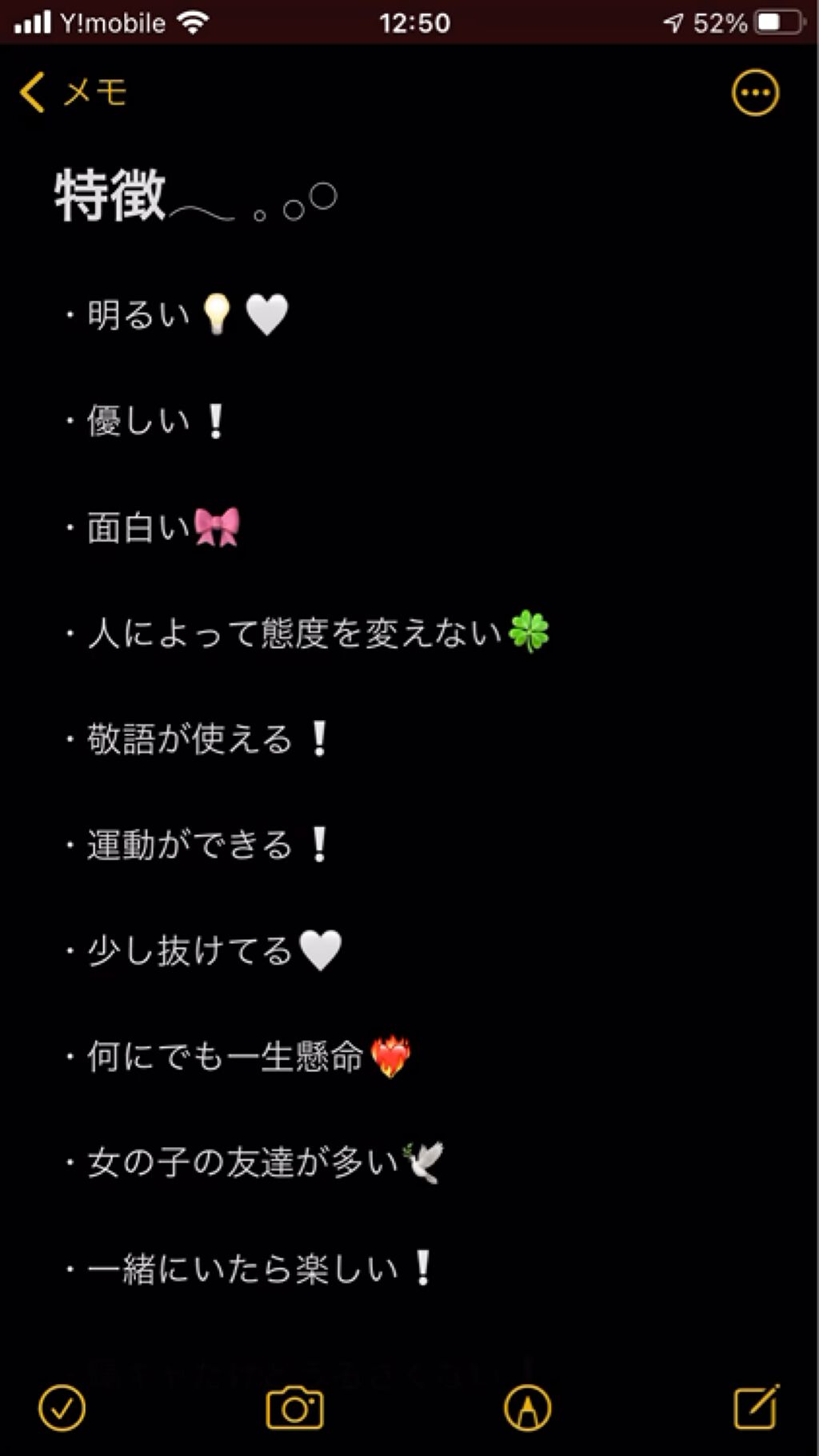Screen dimensions: 819x1456
Task: Go back to the メモ notes list
Action: pyautogui.click(x=72, y=92)
